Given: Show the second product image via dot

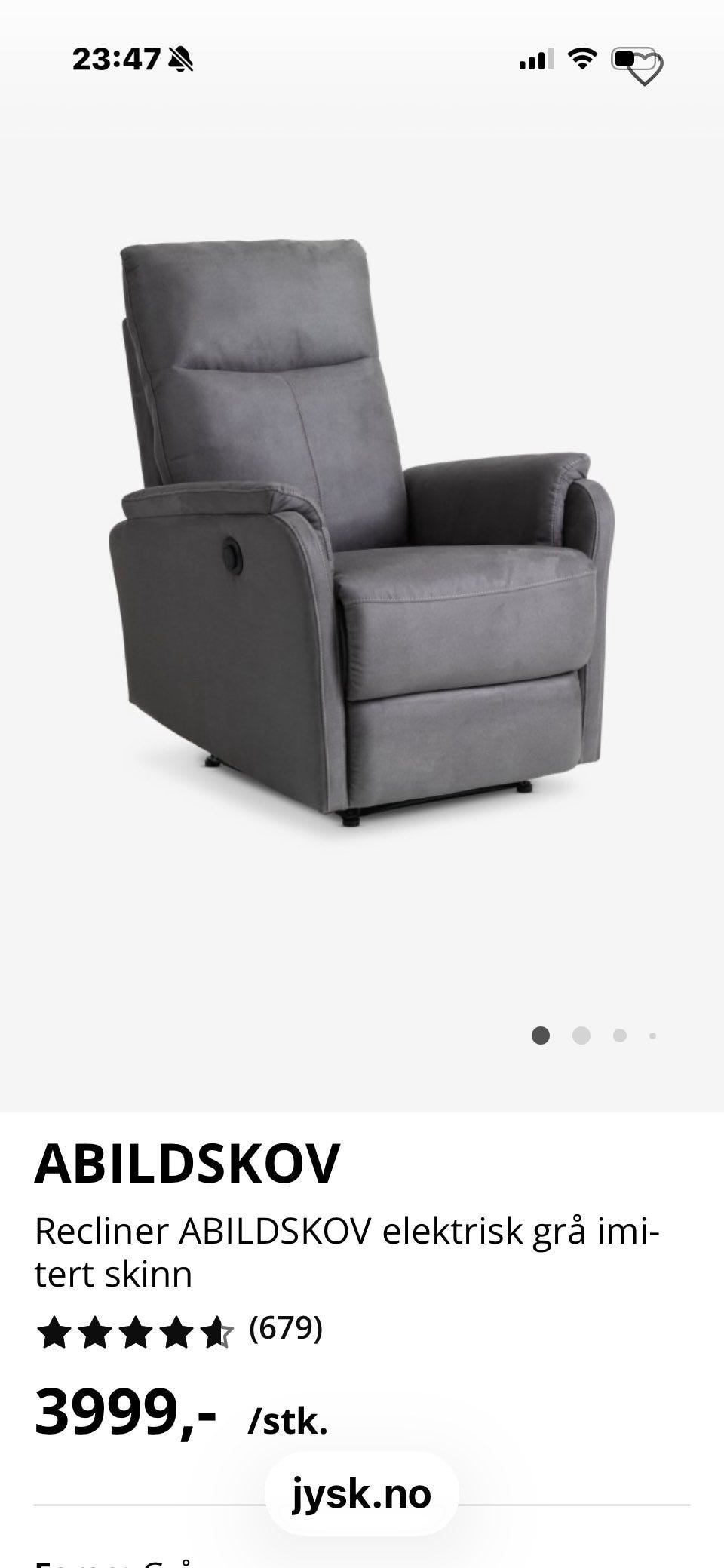Looking at the screenshot, I should [x=581, y=1036].
